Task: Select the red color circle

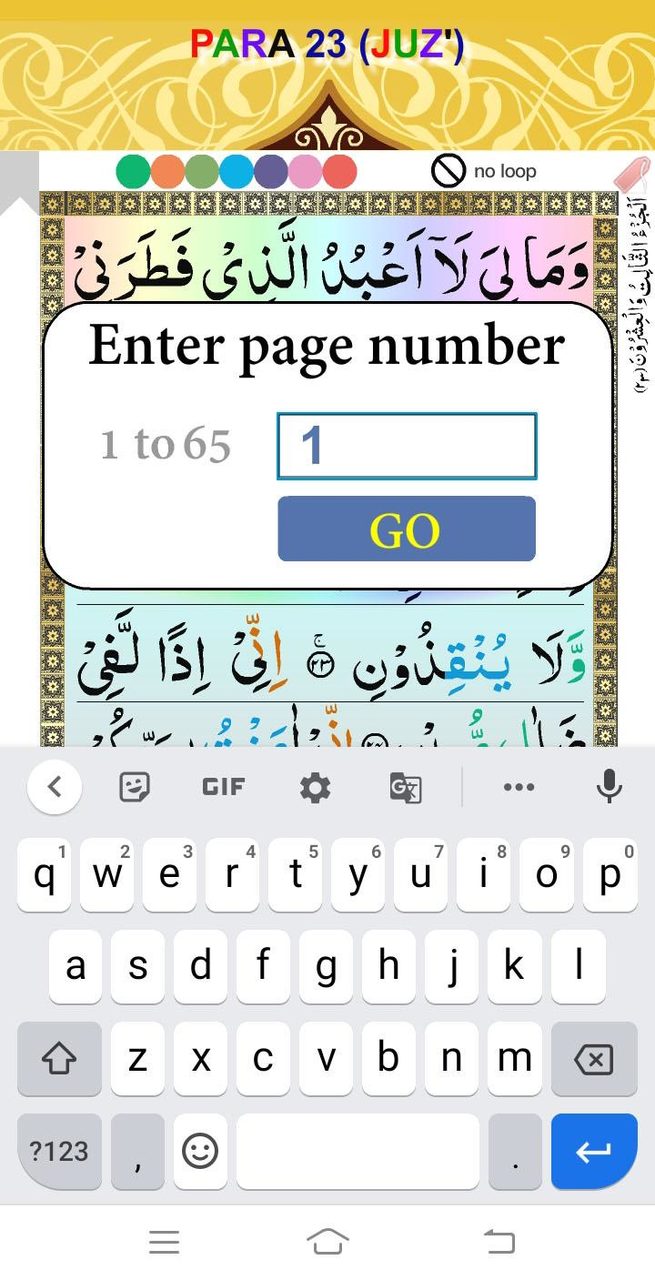Action: [340, 171]
